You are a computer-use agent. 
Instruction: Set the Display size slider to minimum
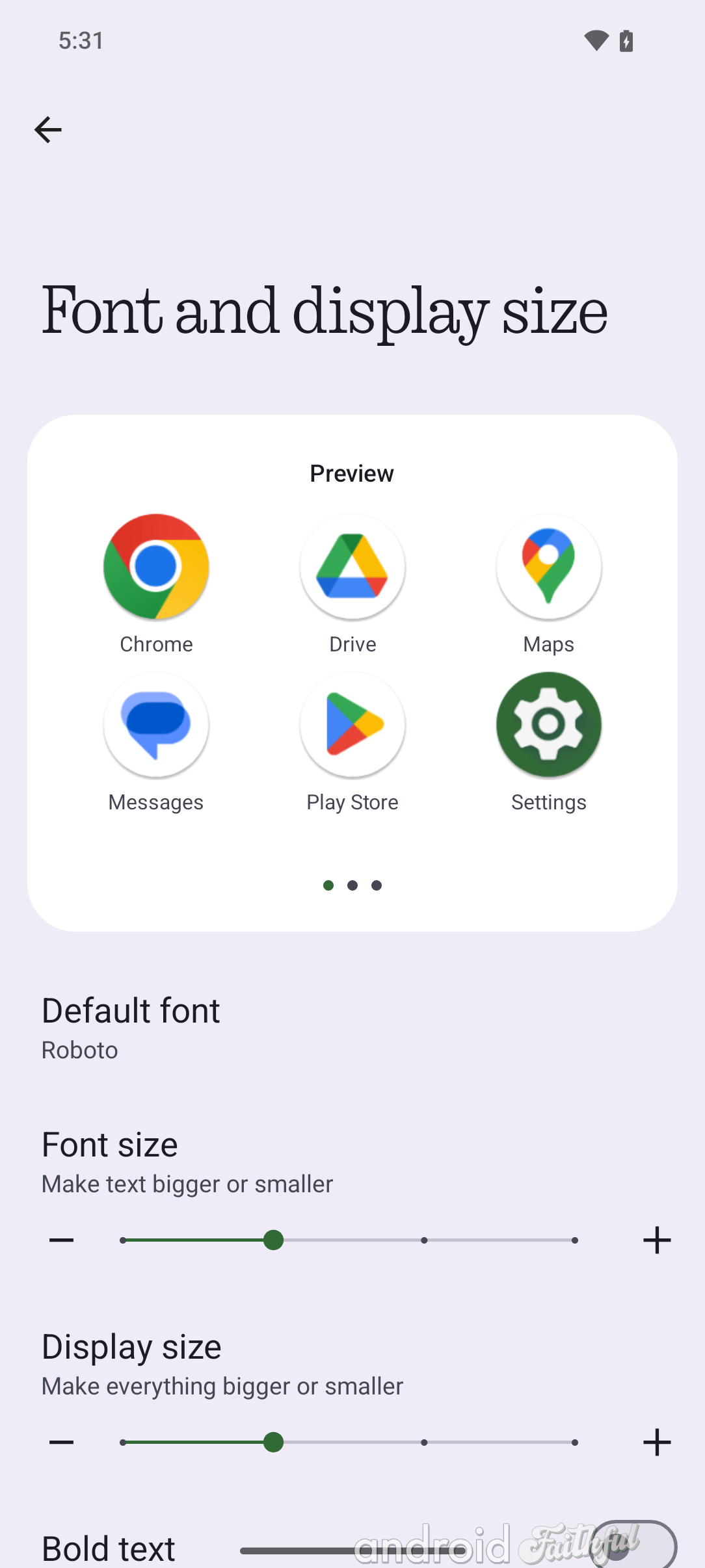pyautogui.click(x=123, y=1443)
